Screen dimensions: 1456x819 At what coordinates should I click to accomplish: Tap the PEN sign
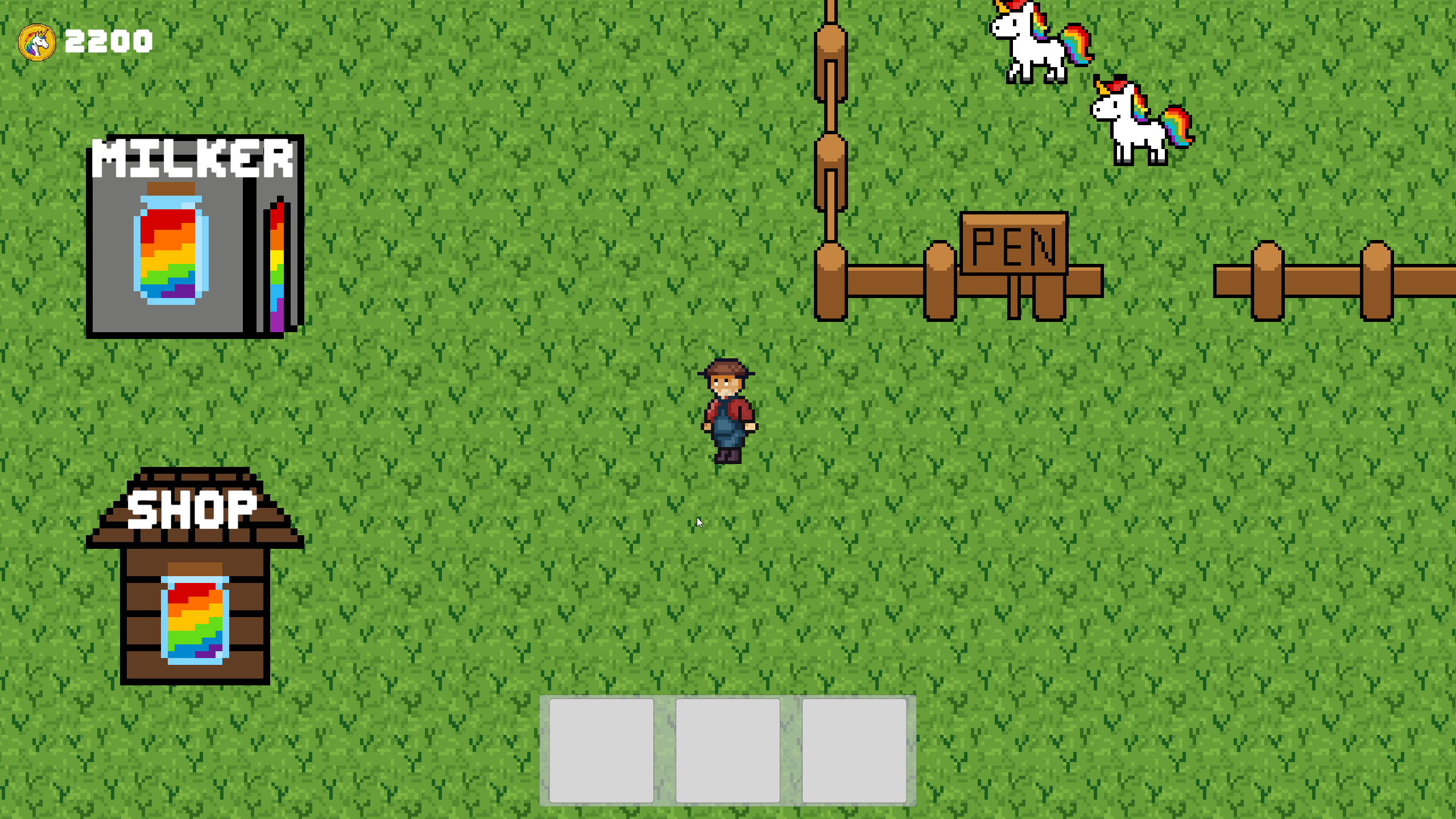(1014, 245)
